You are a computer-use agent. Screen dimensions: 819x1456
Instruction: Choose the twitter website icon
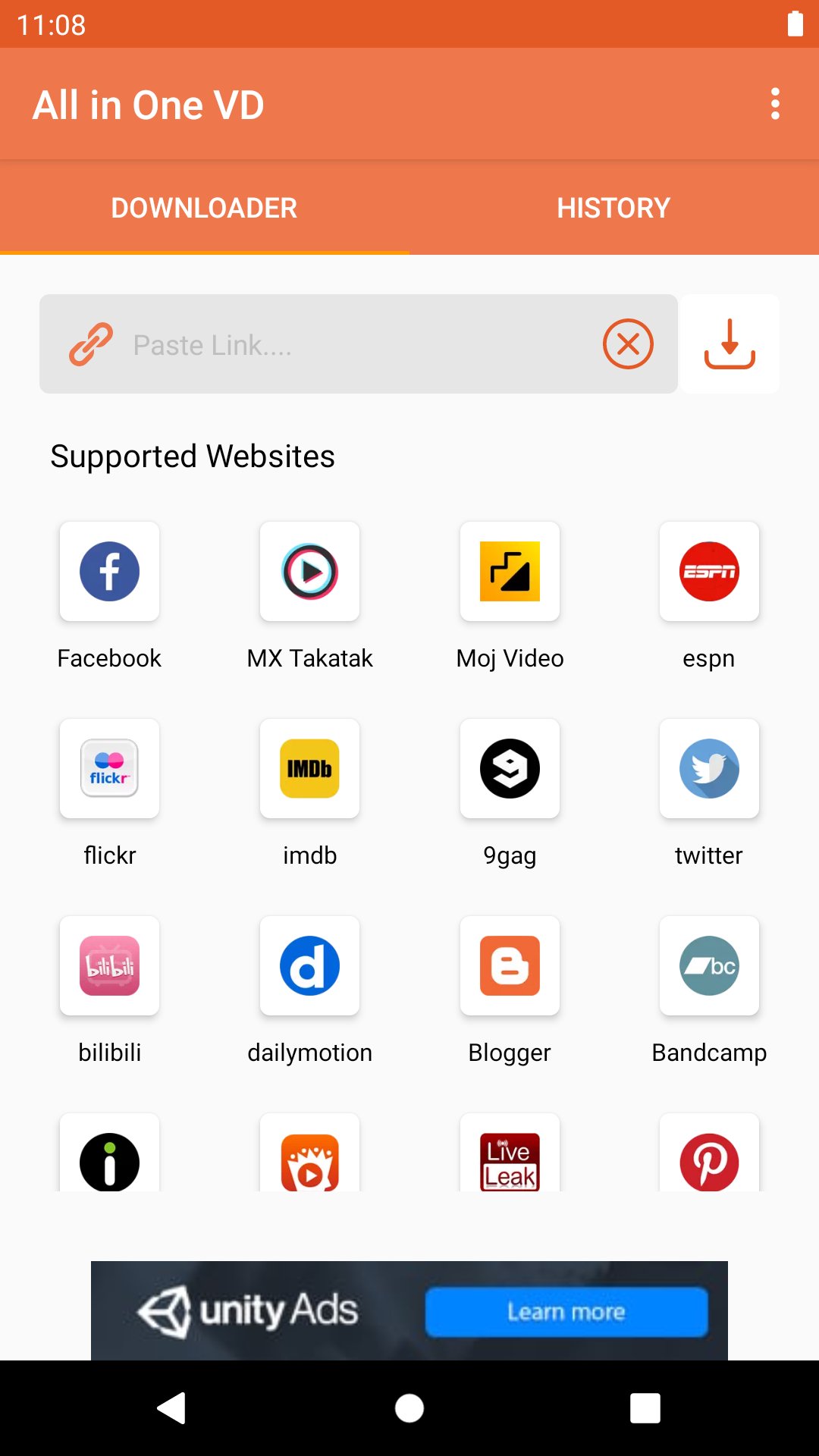(x=709, y=769)
